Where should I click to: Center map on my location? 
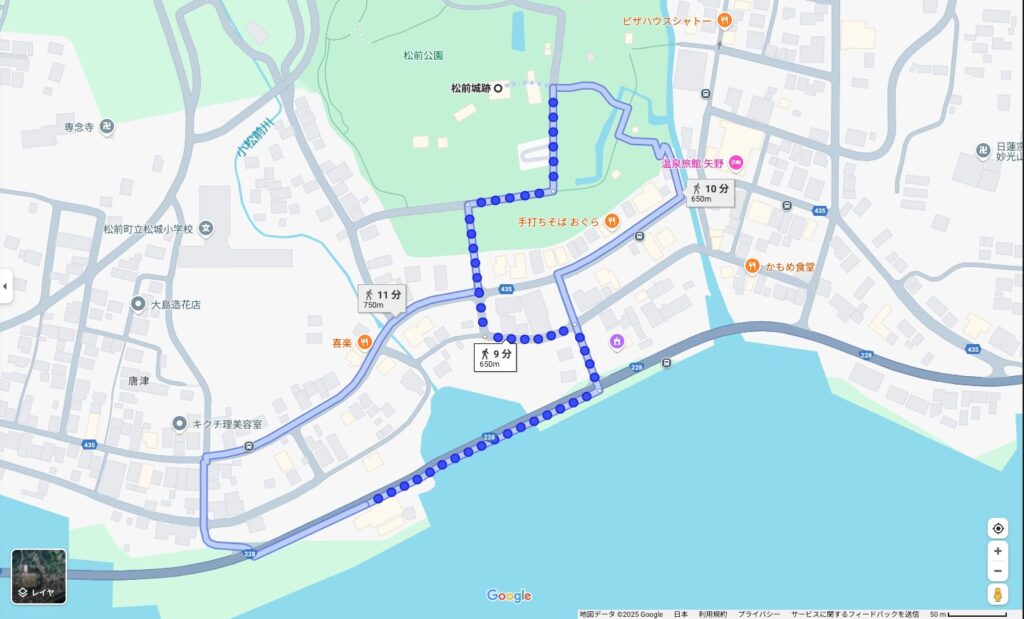997,529
